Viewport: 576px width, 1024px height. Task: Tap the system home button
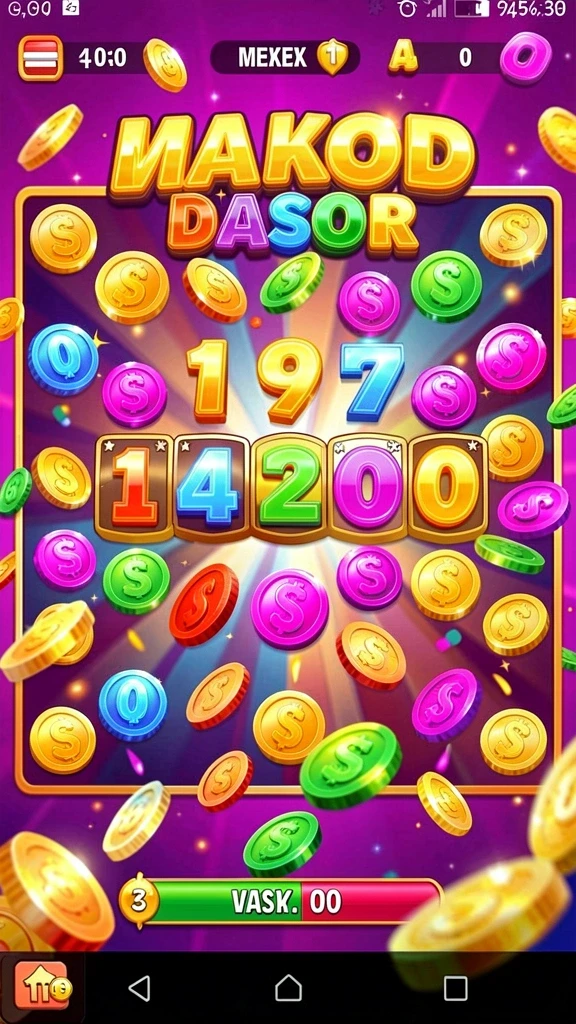click(288, 988)
